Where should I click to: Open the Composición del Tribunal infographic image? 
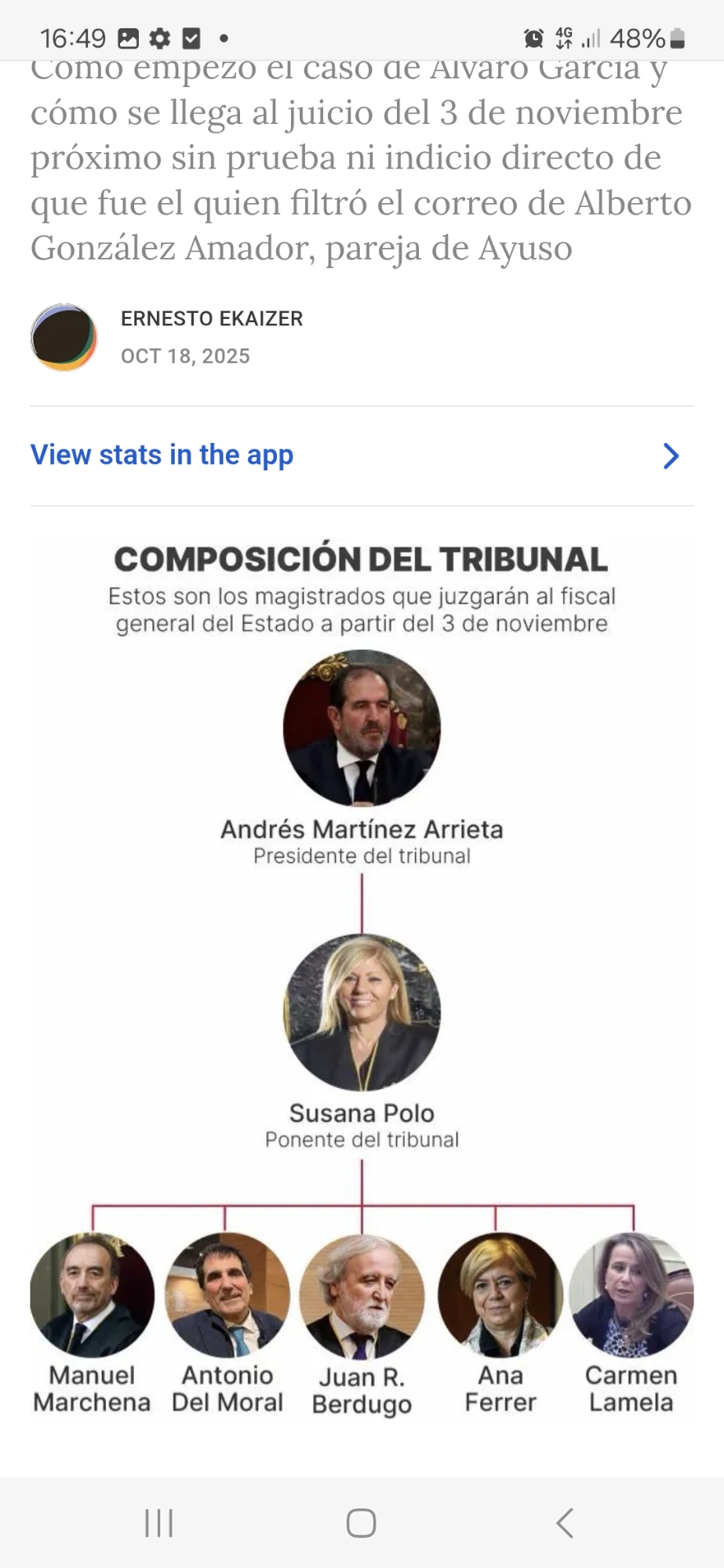[x=362, y=980]
